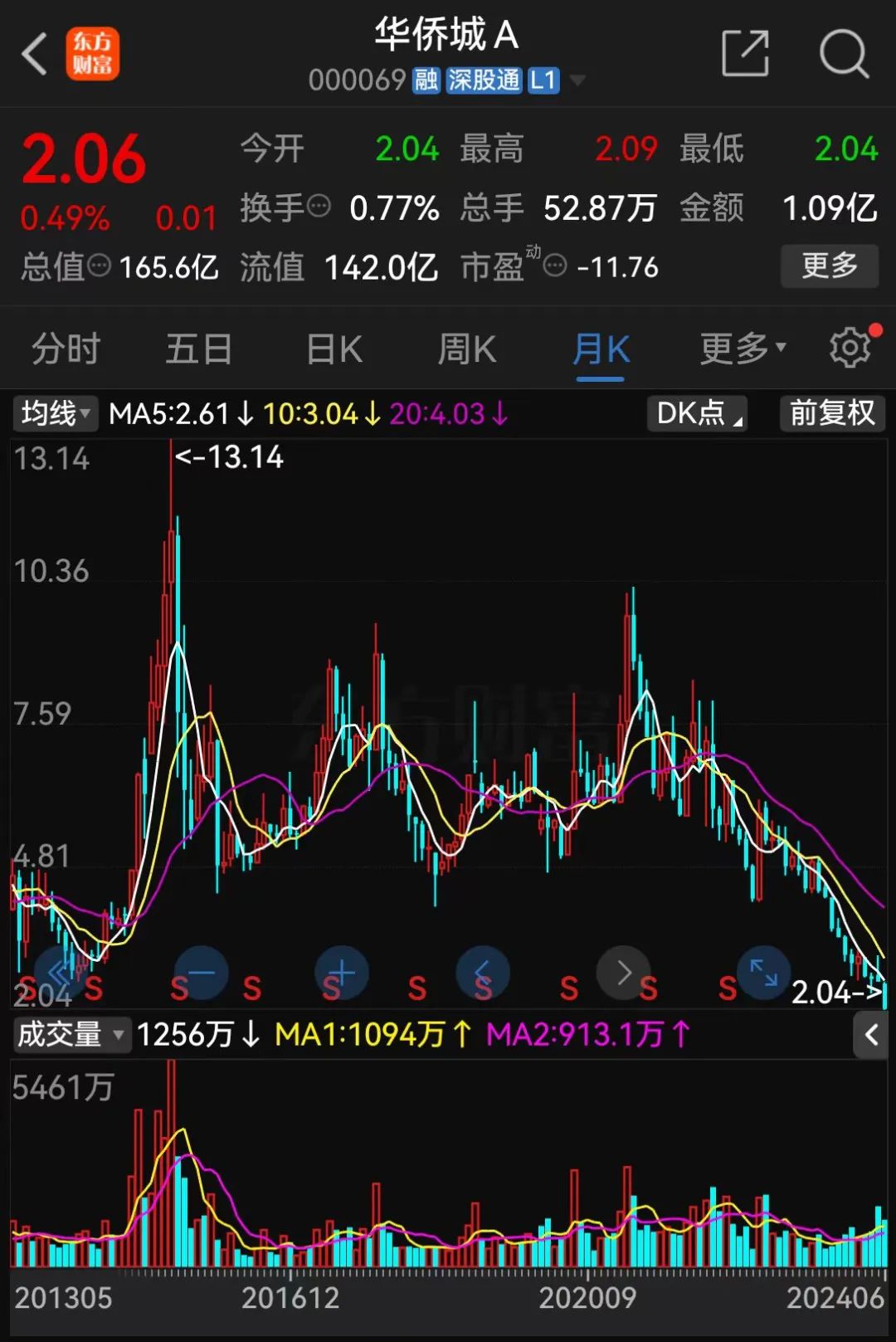Select the 日K chart tab
896x1342 pixels.
(334, 349)
